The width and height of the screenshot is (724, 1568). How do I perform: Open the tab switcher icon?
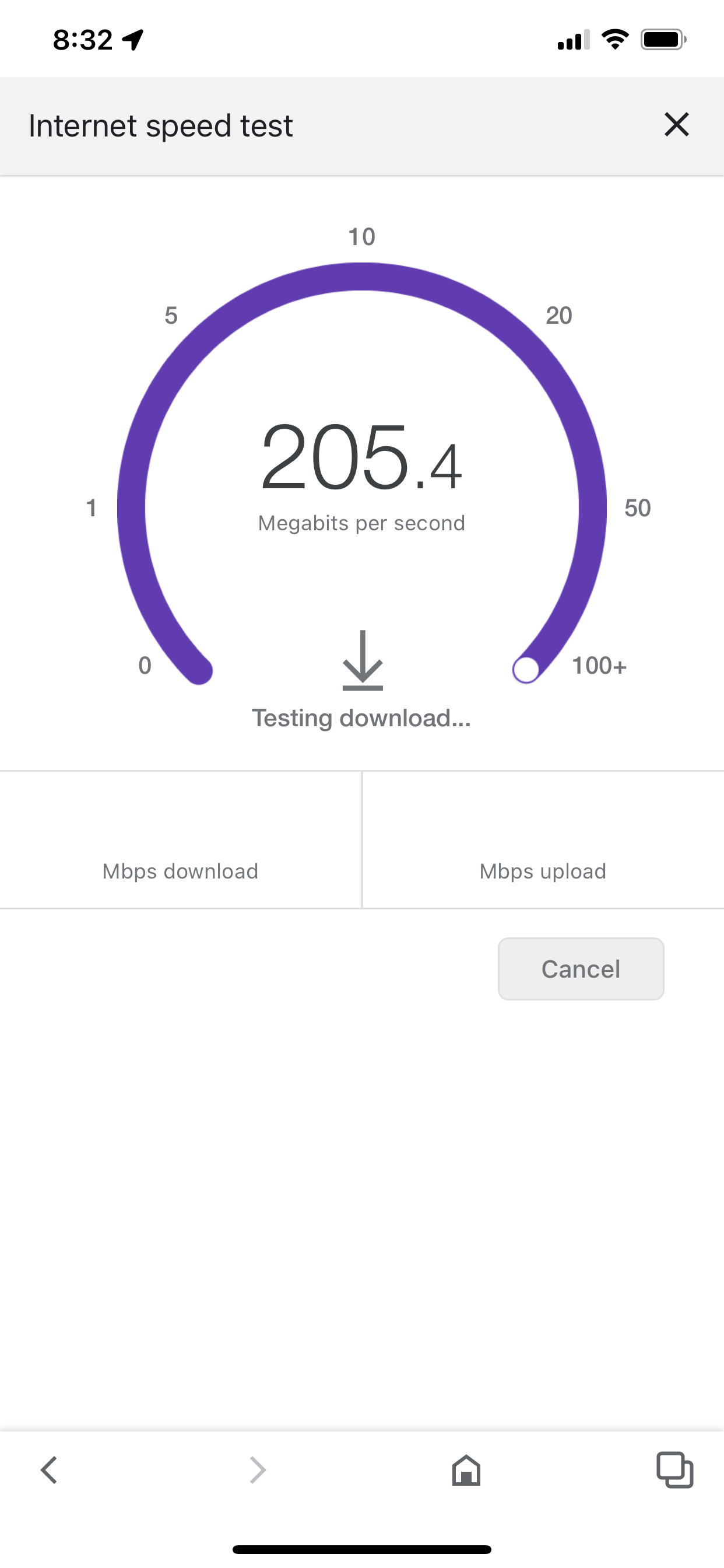(x=676, y=1470)
